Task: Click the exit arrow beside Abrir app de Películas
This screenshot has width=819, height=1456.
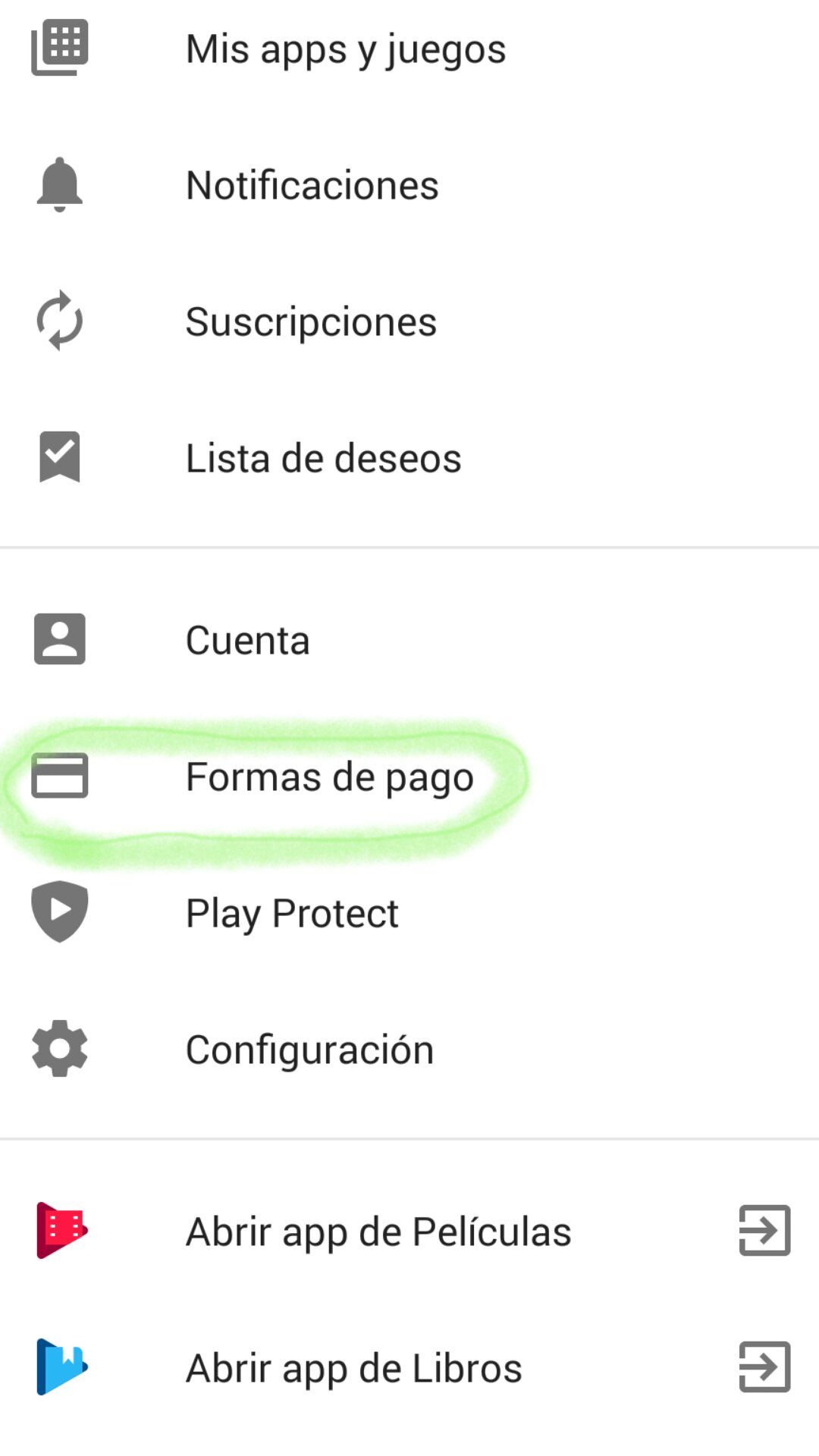Action: tap(762, 1230)
